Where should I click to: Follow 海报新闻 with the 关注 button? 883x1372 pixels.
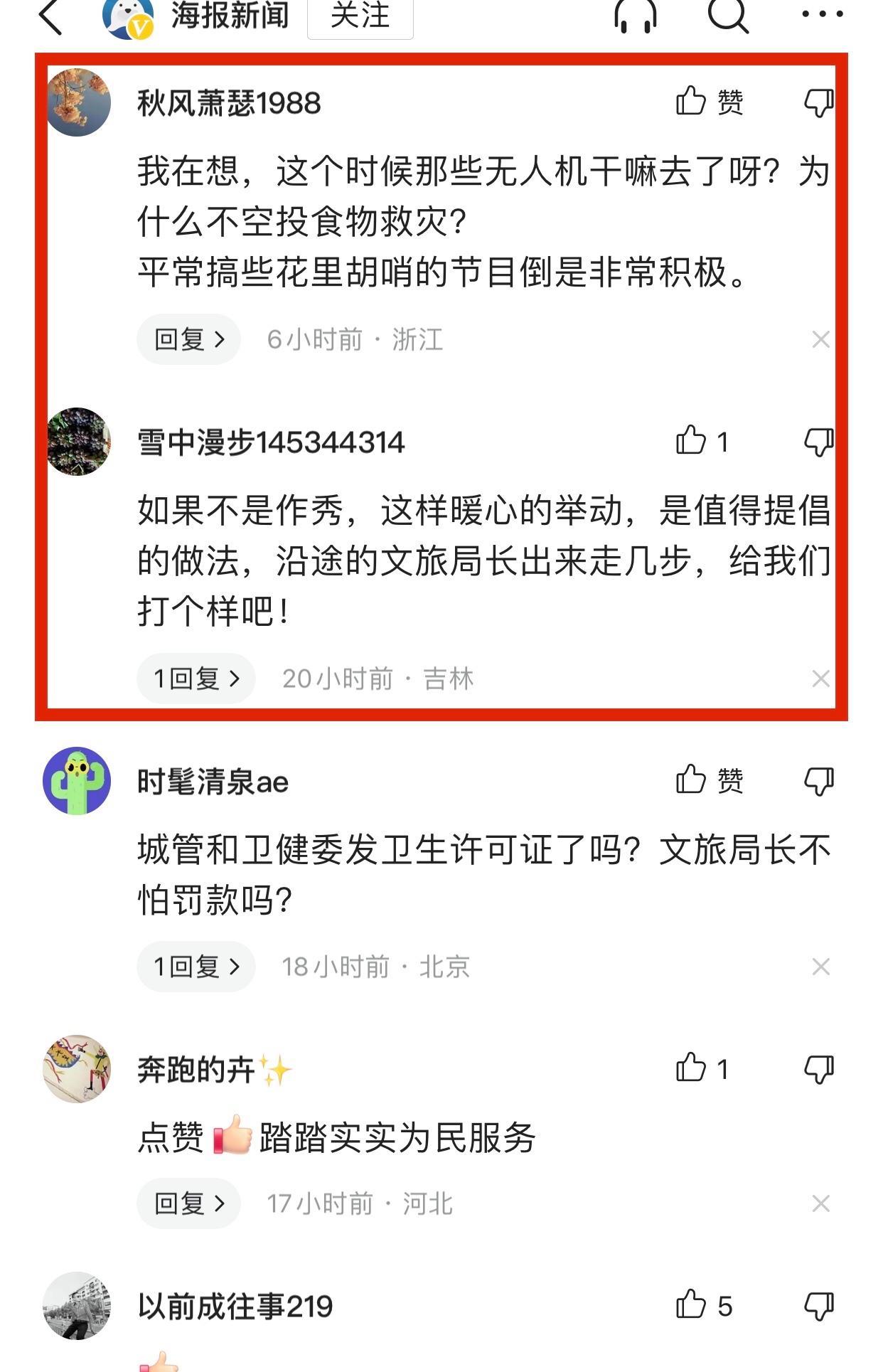tap(360, 17)
